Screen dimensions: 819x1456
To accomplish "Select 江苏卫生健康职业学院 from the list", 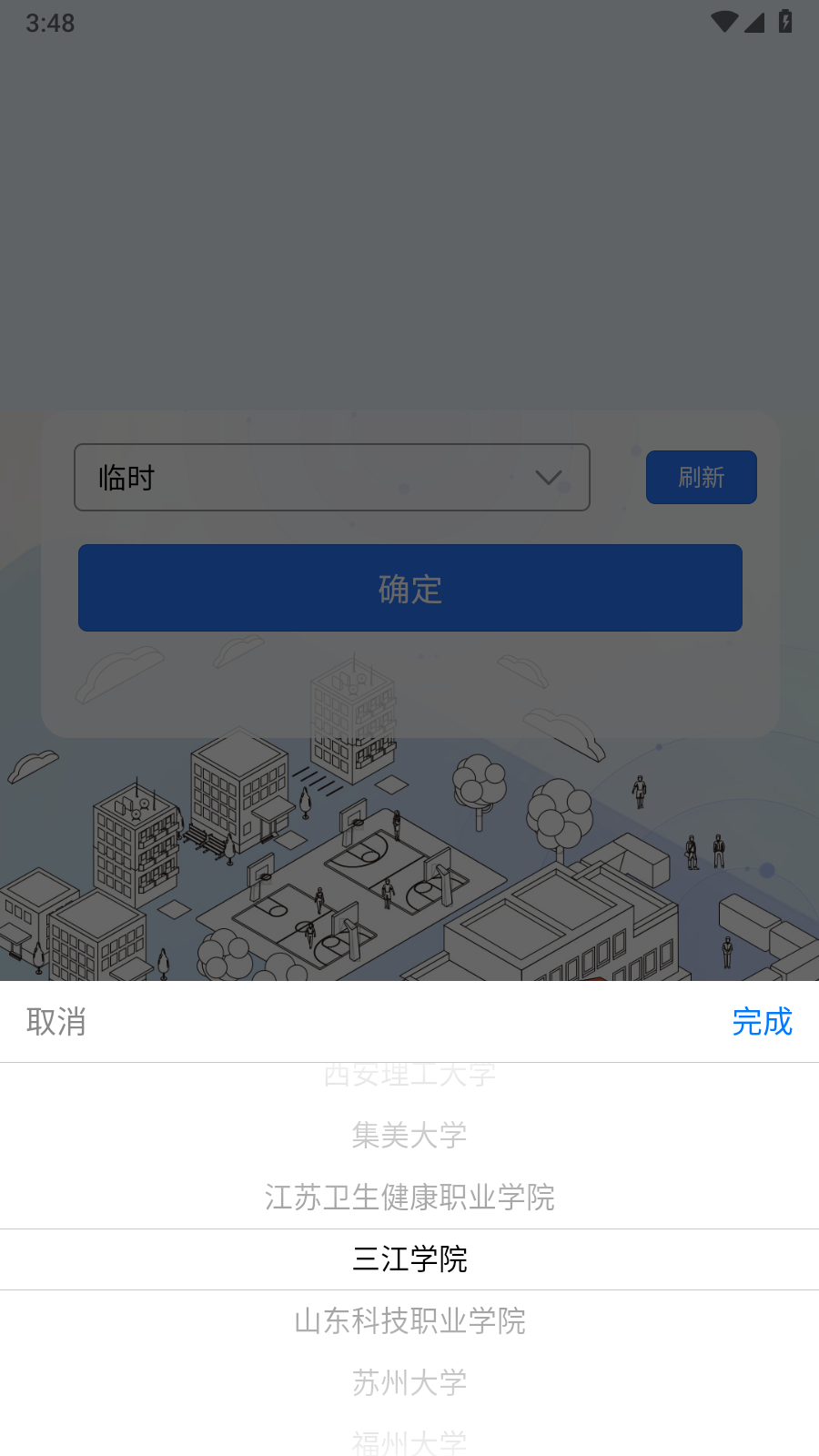I will point(409,1197).
